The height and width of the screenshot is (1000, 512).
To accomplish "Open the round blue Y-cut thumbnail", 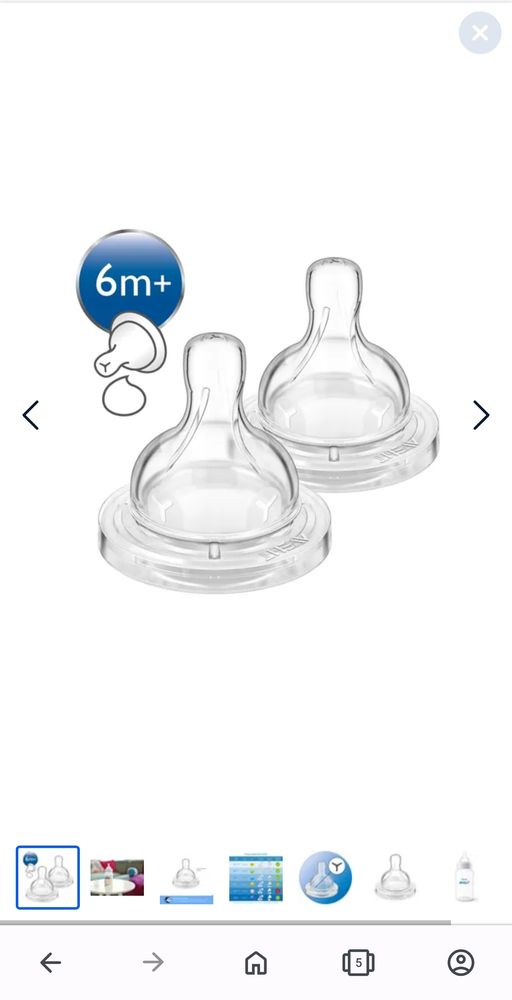I will click(x=325, y=878).
